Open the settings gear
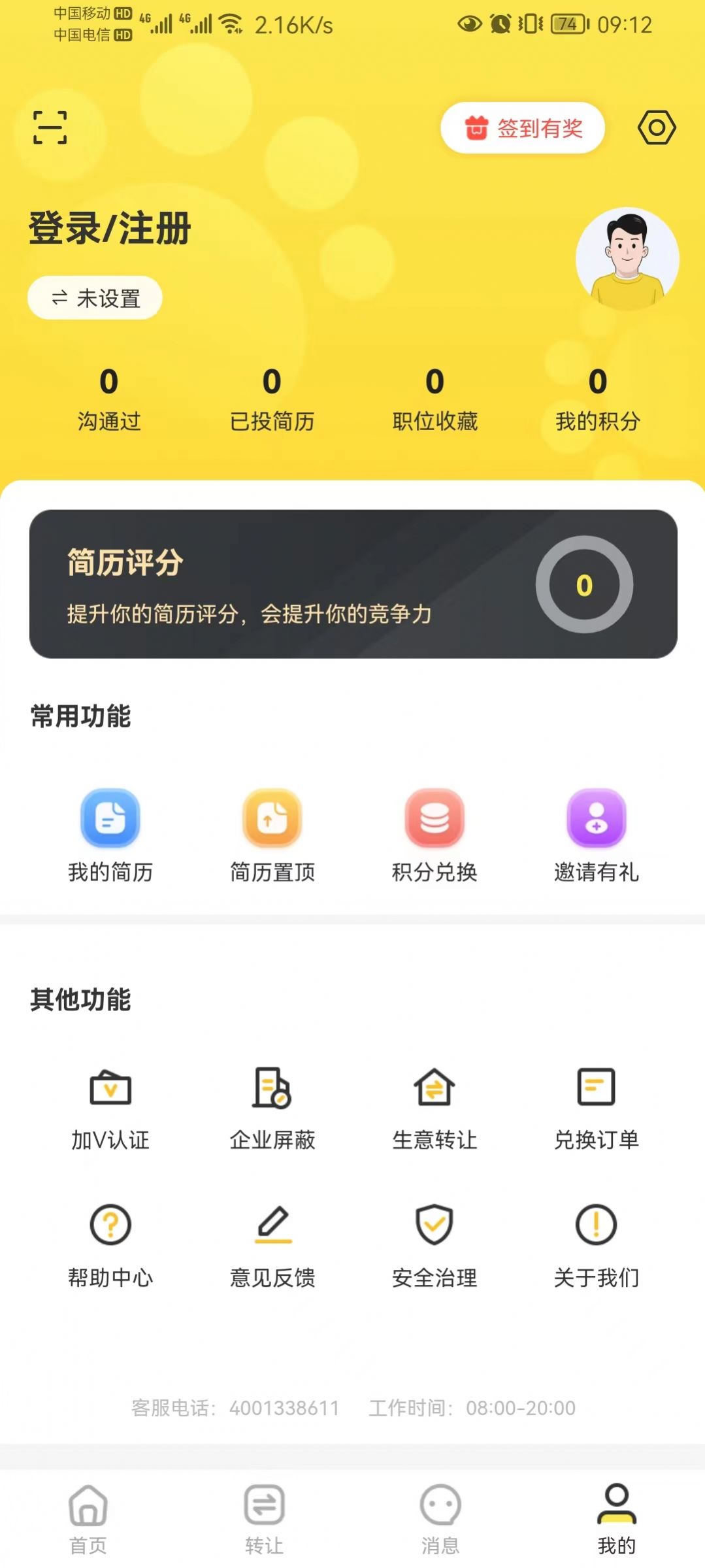Image resolution: width=705 pixels, height=1568 pixels. [656, 128]
